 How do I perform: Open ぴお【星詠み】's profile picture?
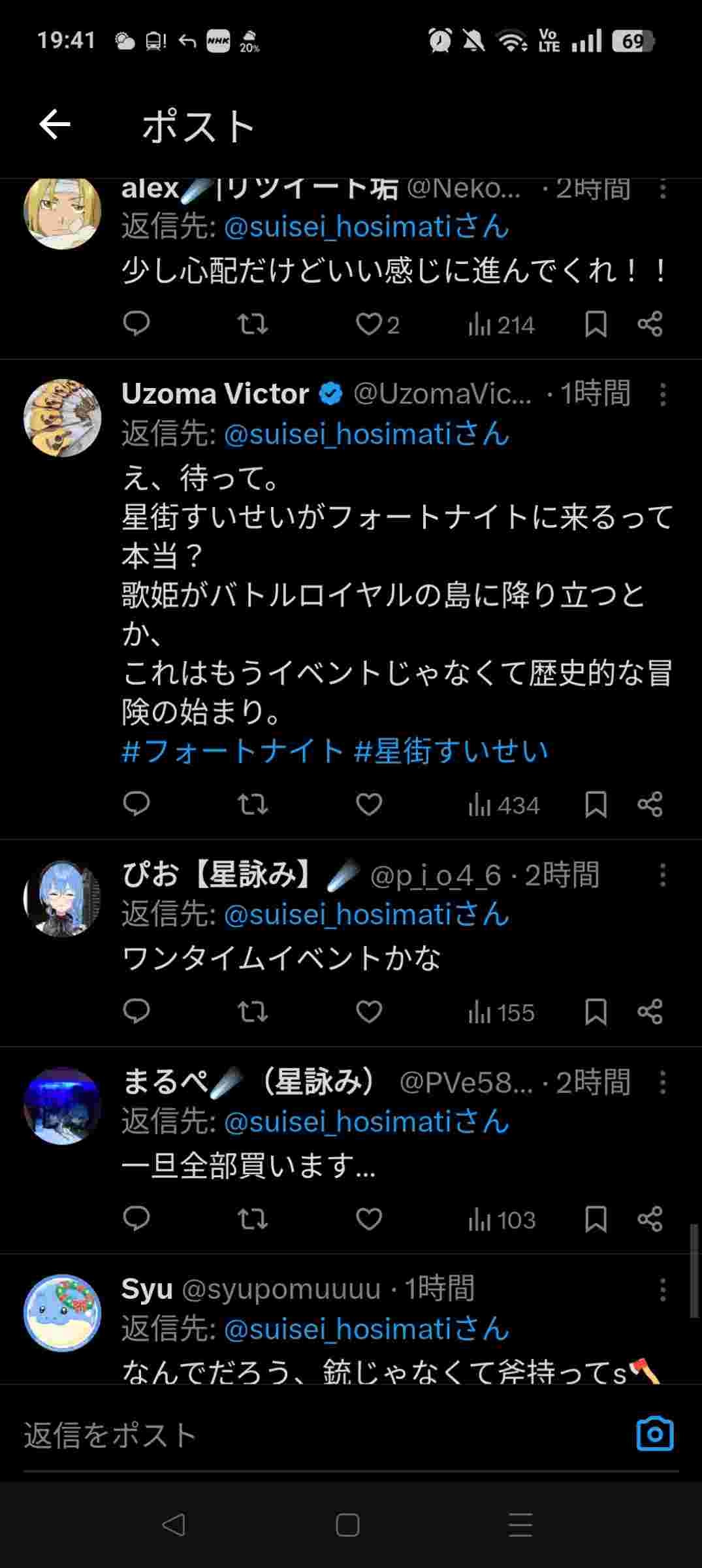(x=63, y=898)
